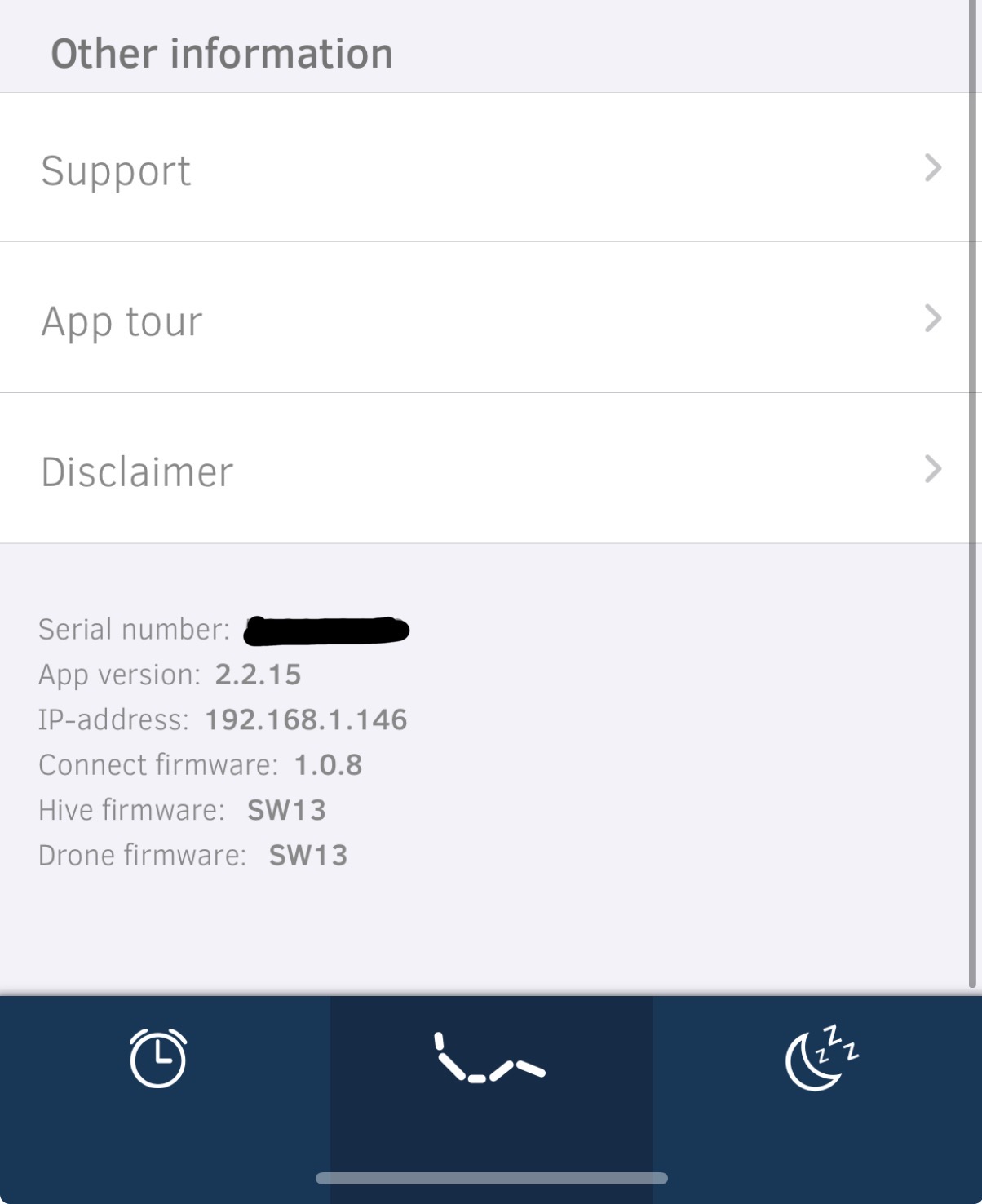Select the bed position tab

pos(490,1060)
